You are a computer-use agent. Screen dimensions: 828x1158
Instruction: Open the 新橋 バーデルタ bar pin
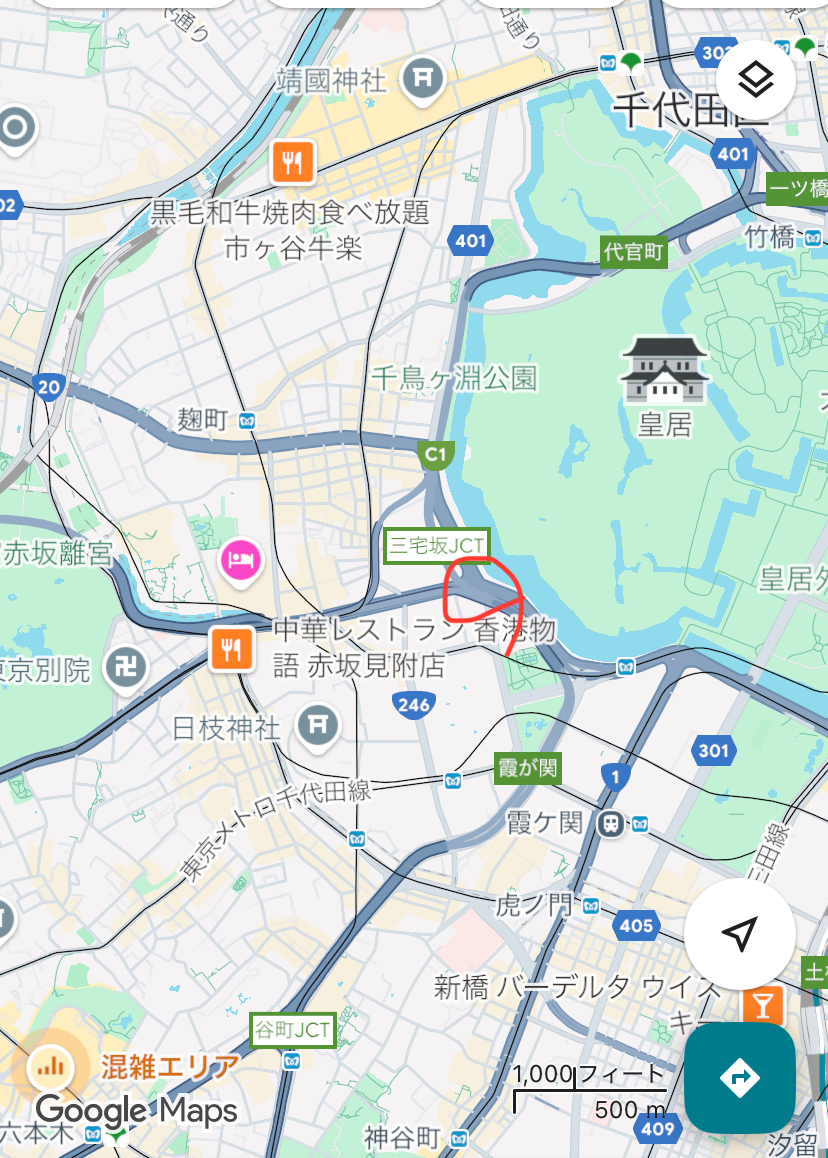point(765,1003)
